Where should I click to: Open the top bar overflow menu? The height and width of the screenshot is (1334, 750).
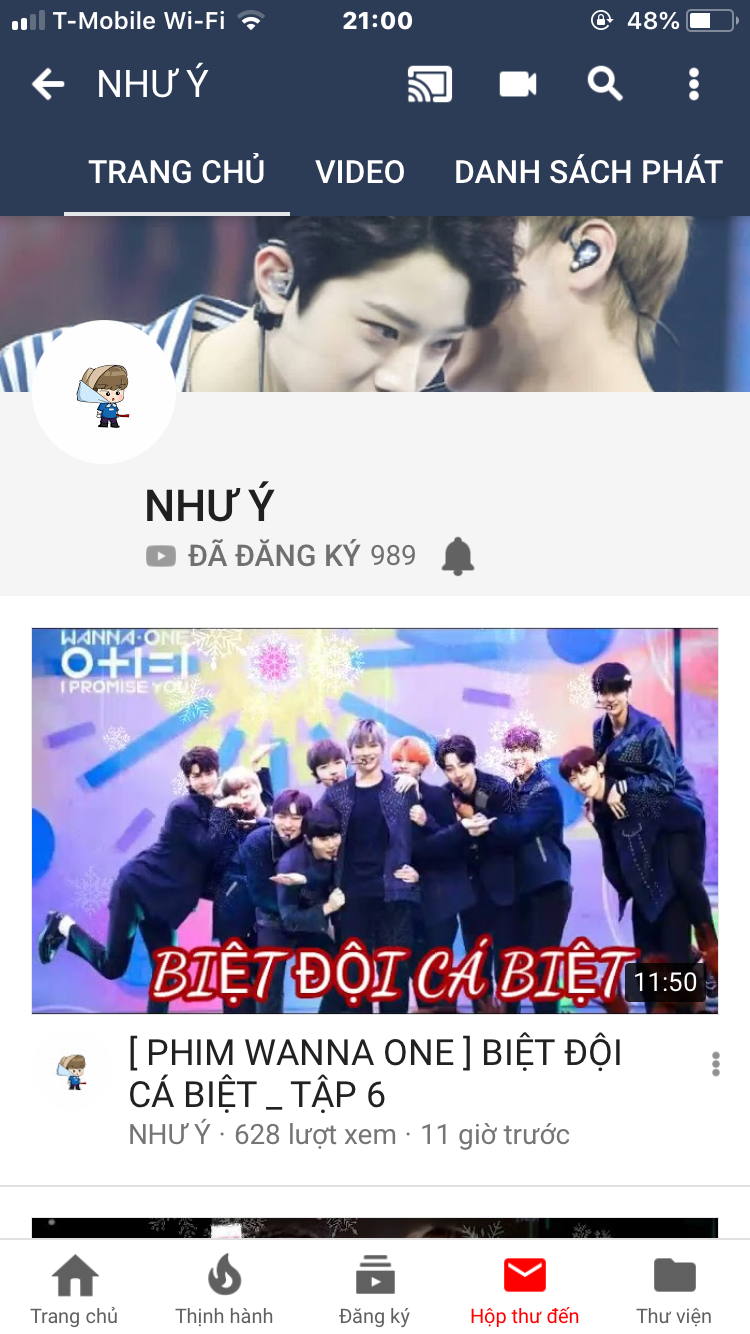(694, 85)
